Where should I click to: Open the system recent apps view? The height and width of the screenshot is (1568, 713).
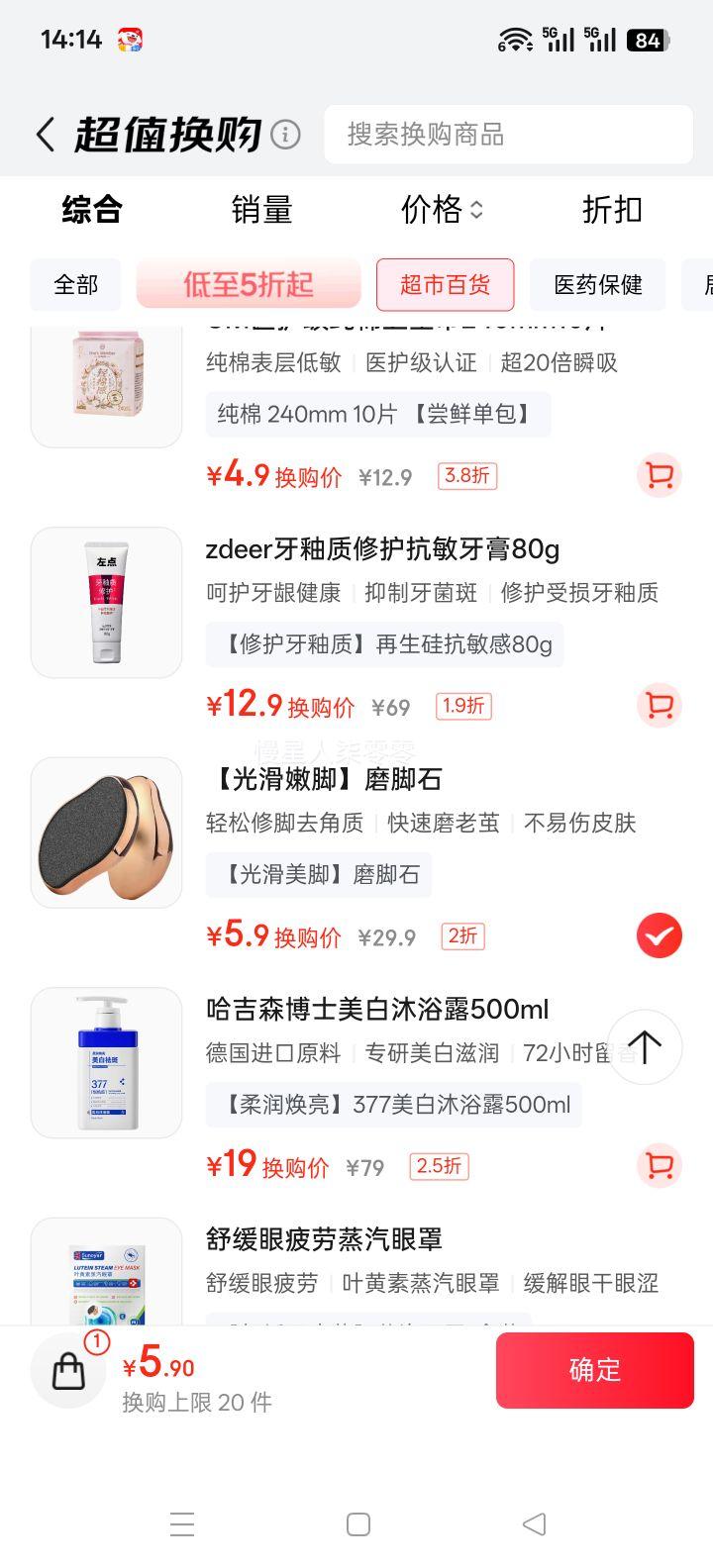(182, 1524)
